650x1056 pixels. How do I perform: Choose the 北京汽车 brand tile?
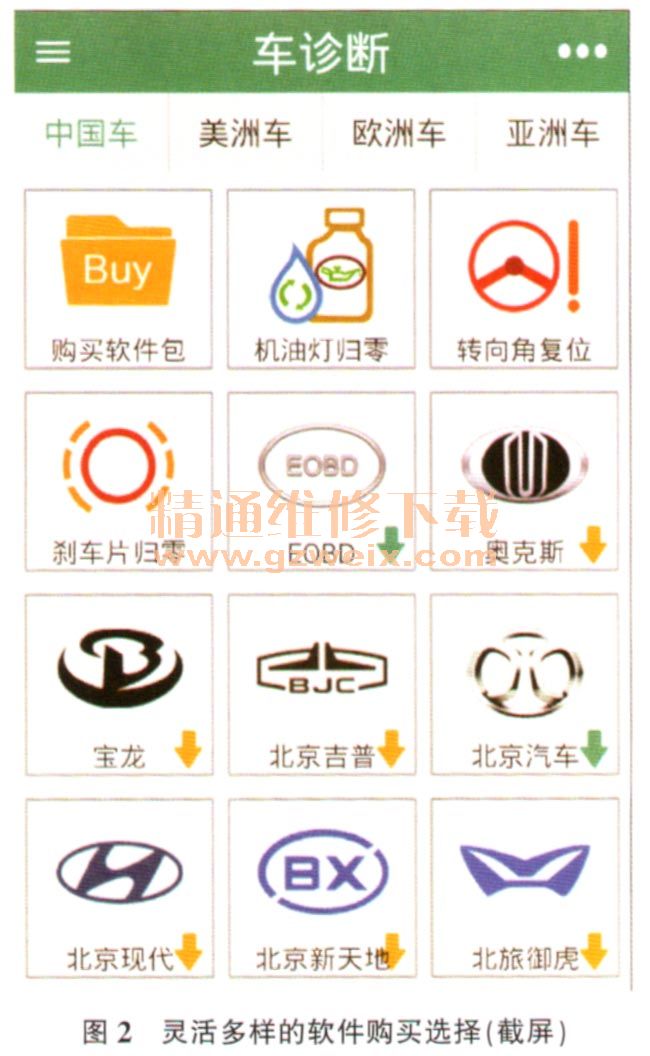pyautogui.click(x=524, y=684)
